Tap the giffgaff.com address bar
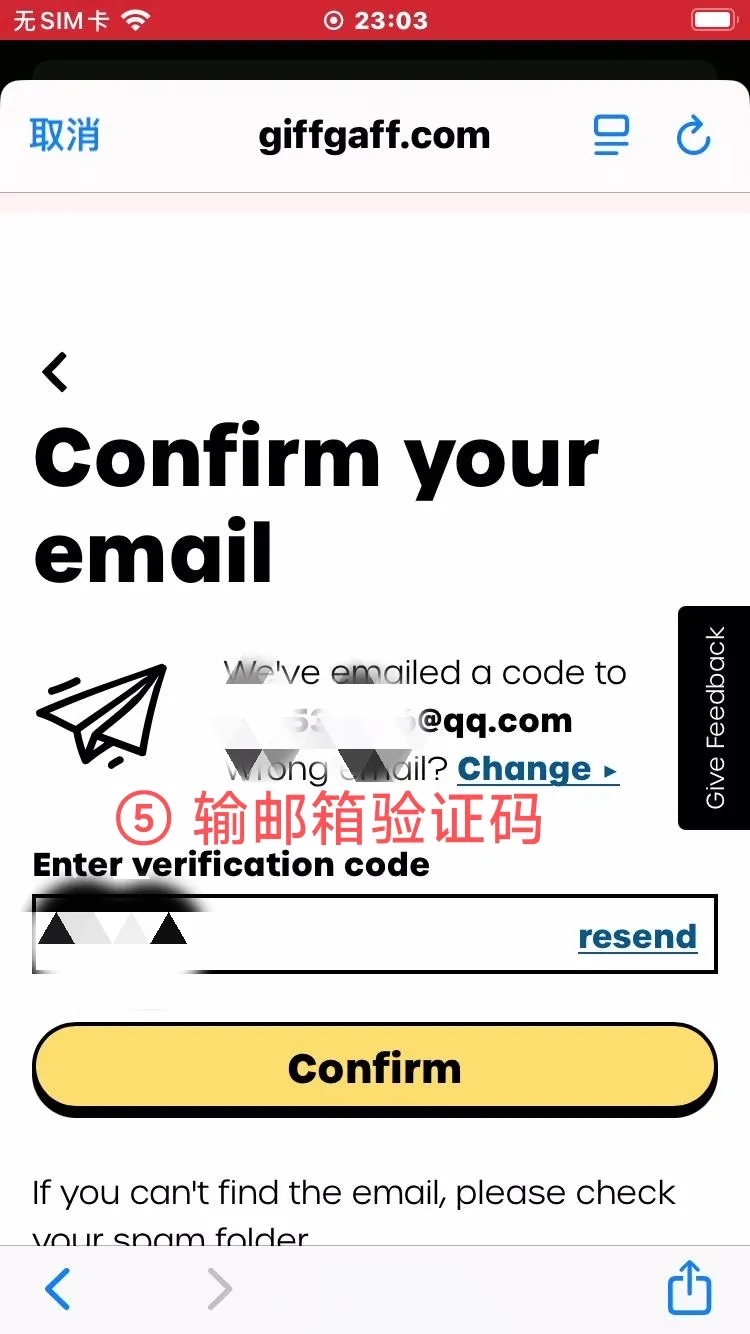The height and width of the screenshot is (1334, 750). click(x=374, y=134)
